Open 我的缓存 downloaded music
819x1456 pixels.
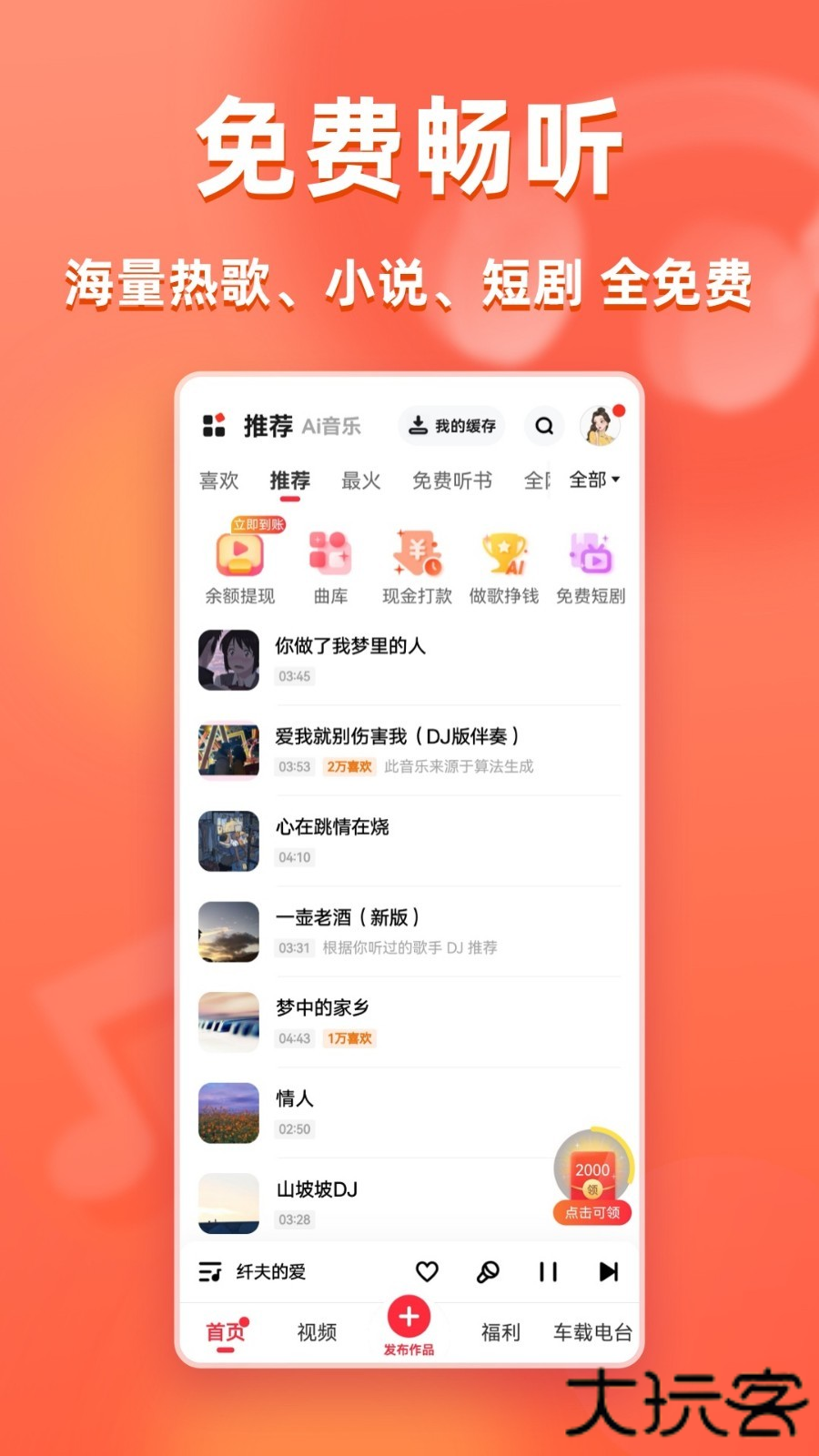click(452, 425)
